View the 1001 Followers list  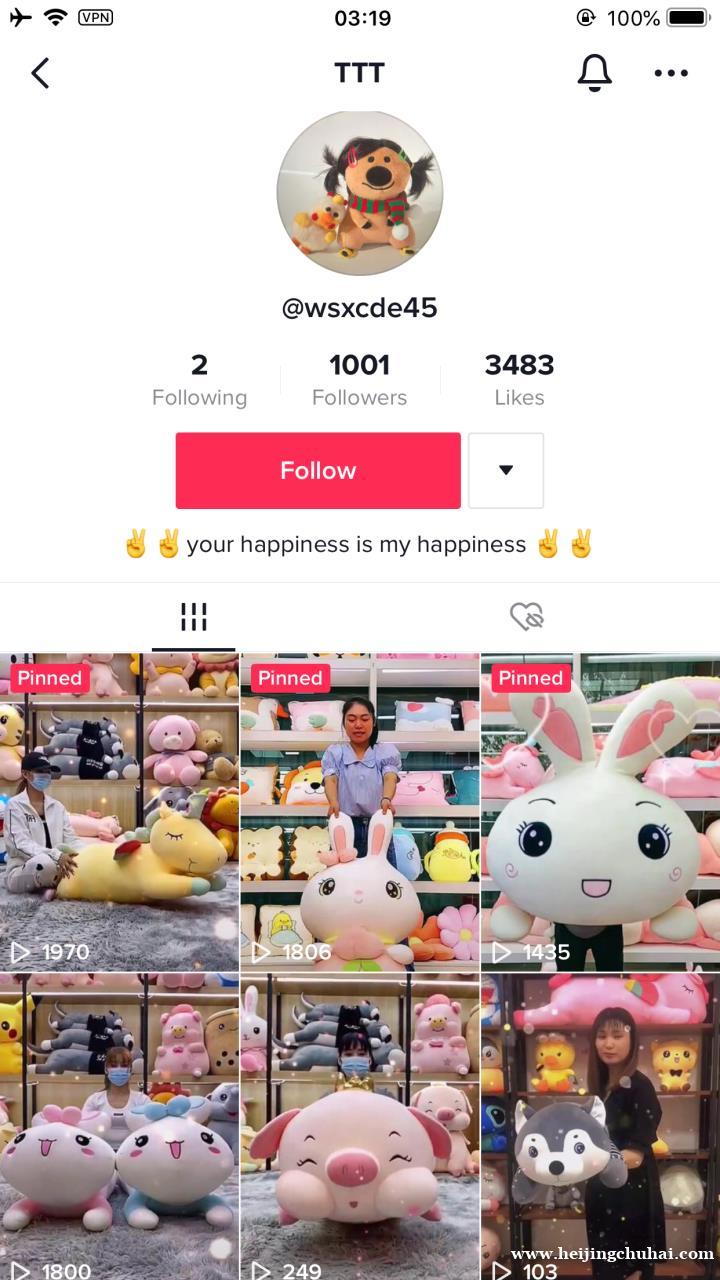pos(359,380)
